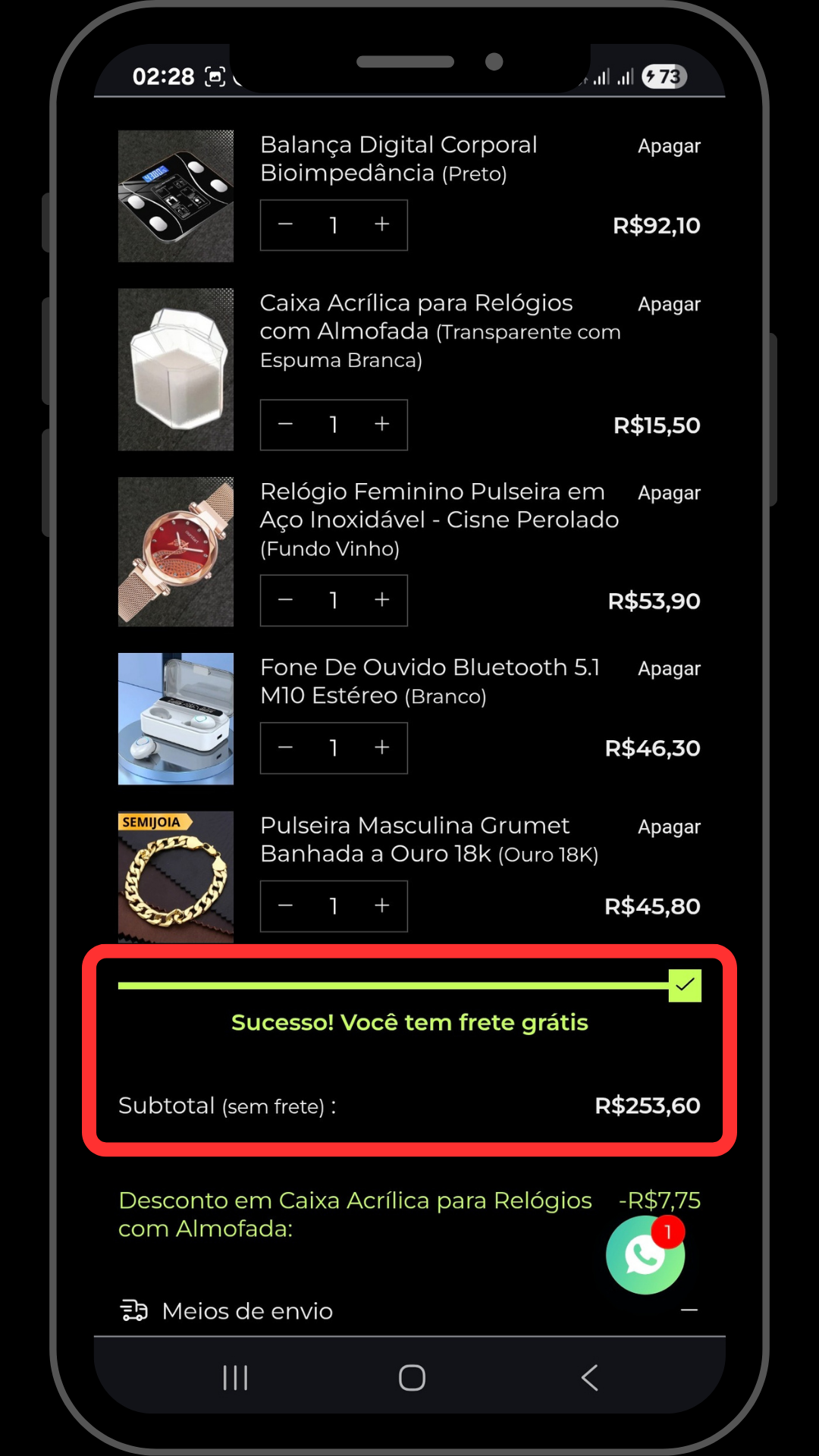Open the Pulseira Masculina Grumet product image
Image resolution: width=819 pixels, height=1456 pixels.
(176, 877)
